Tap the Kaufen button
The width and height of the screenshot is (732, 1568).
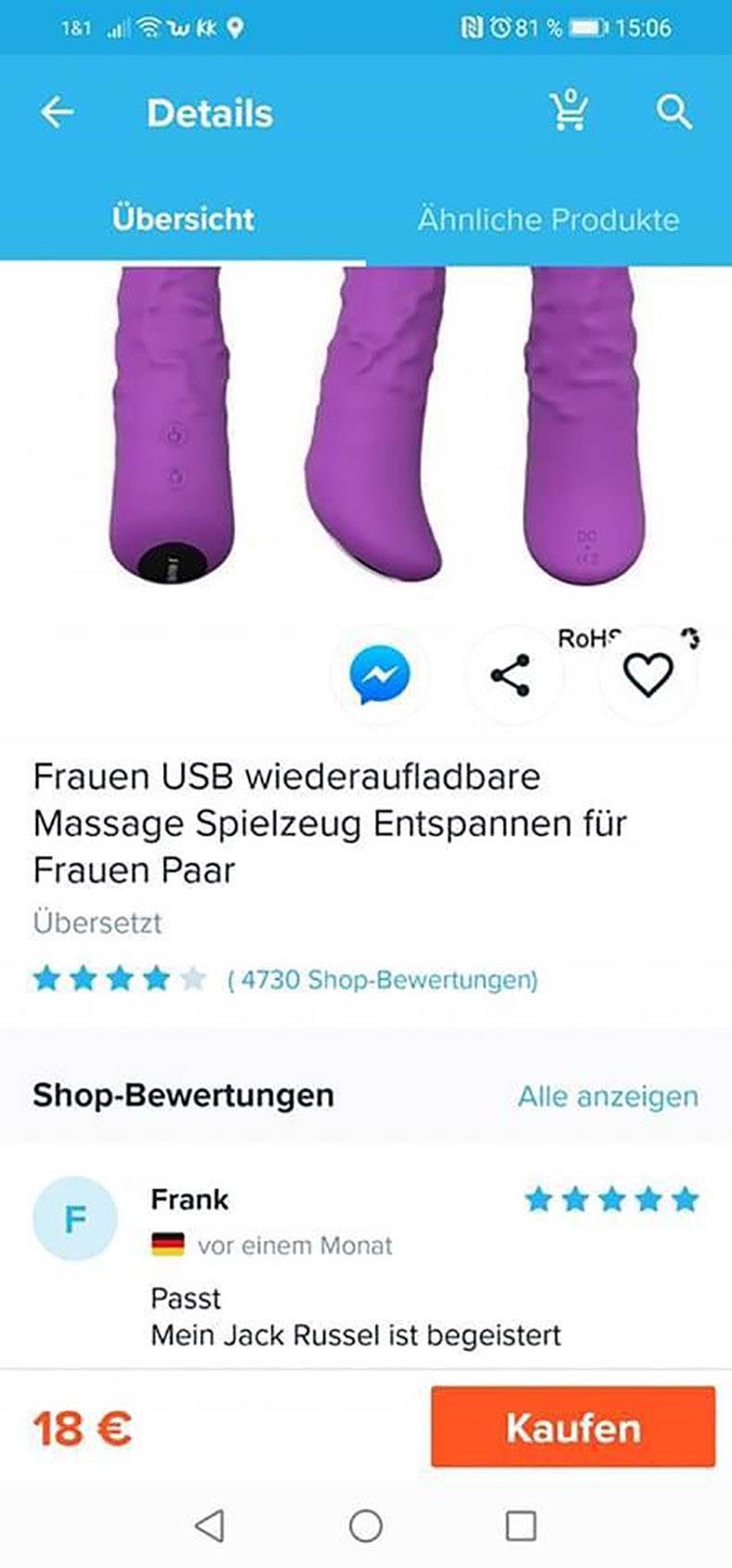pyautogui.click(x=573, y=1427)
